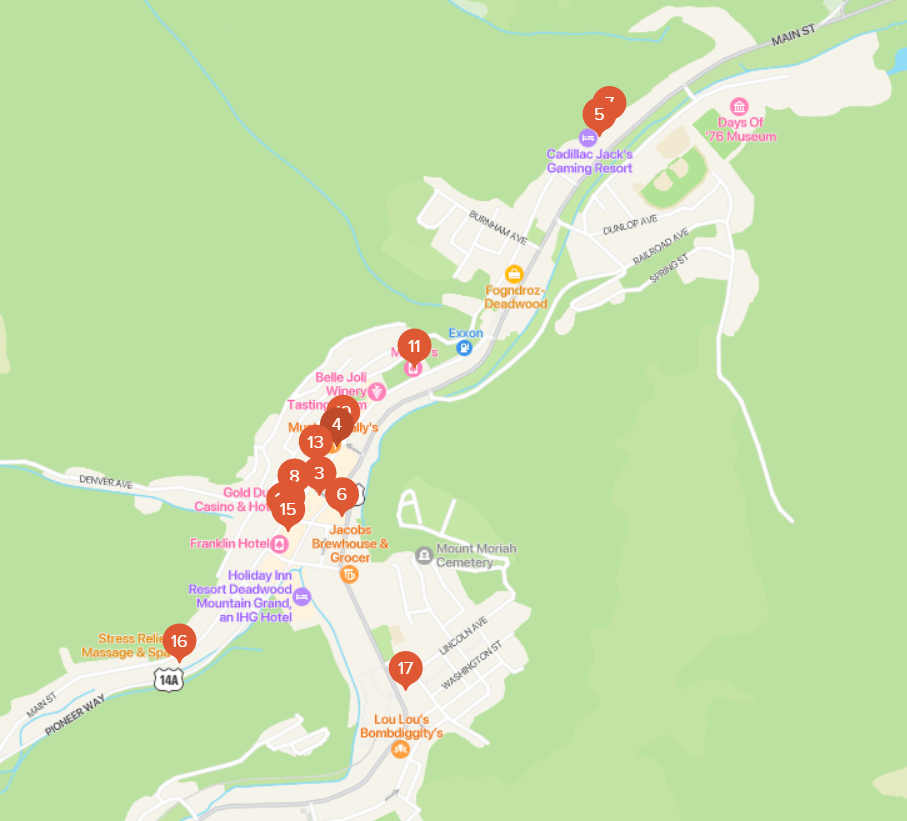The width and height of the screenshot is (907, 821).
Task: Select map pin number 13
Action: (316, 442)
